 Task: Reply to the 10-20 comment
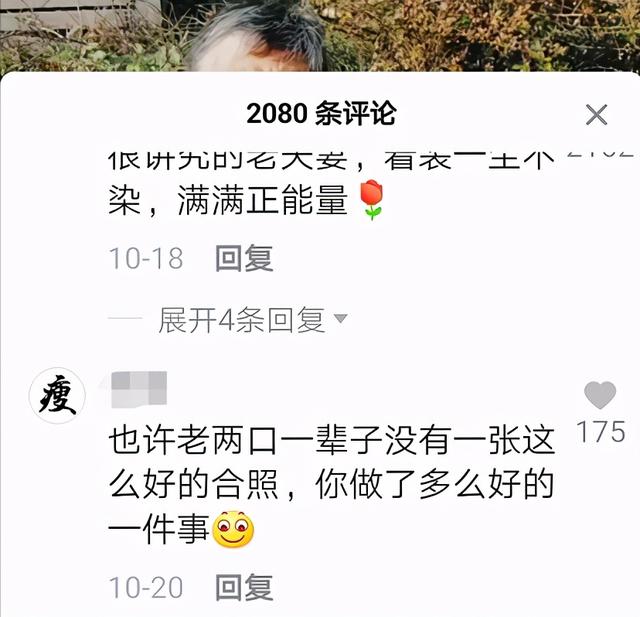tap(245, 587)
